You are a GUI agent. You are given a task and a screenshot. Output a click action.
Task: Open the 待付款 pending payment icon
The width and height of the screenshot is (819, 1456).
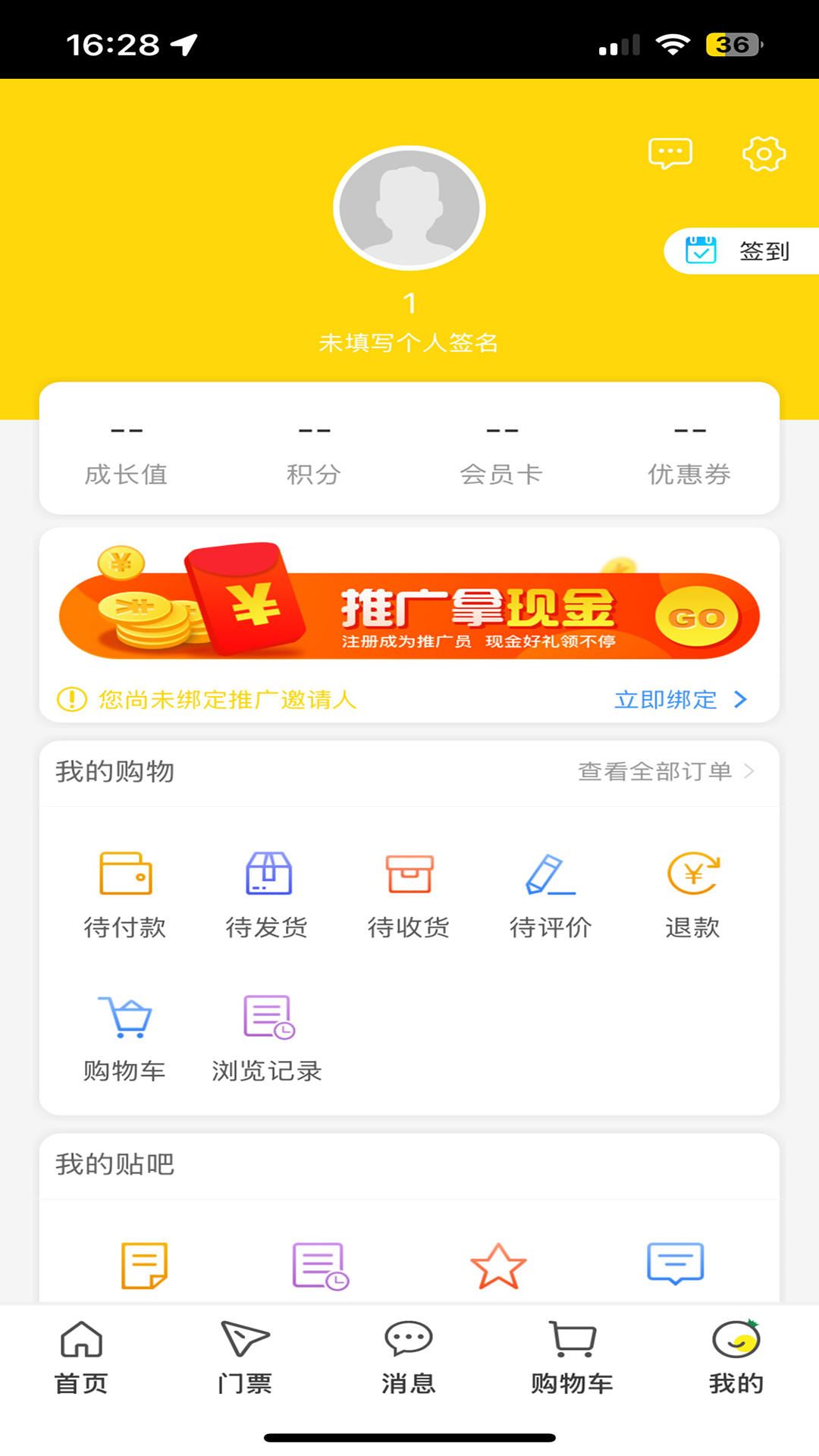click(x=127, y=876)
